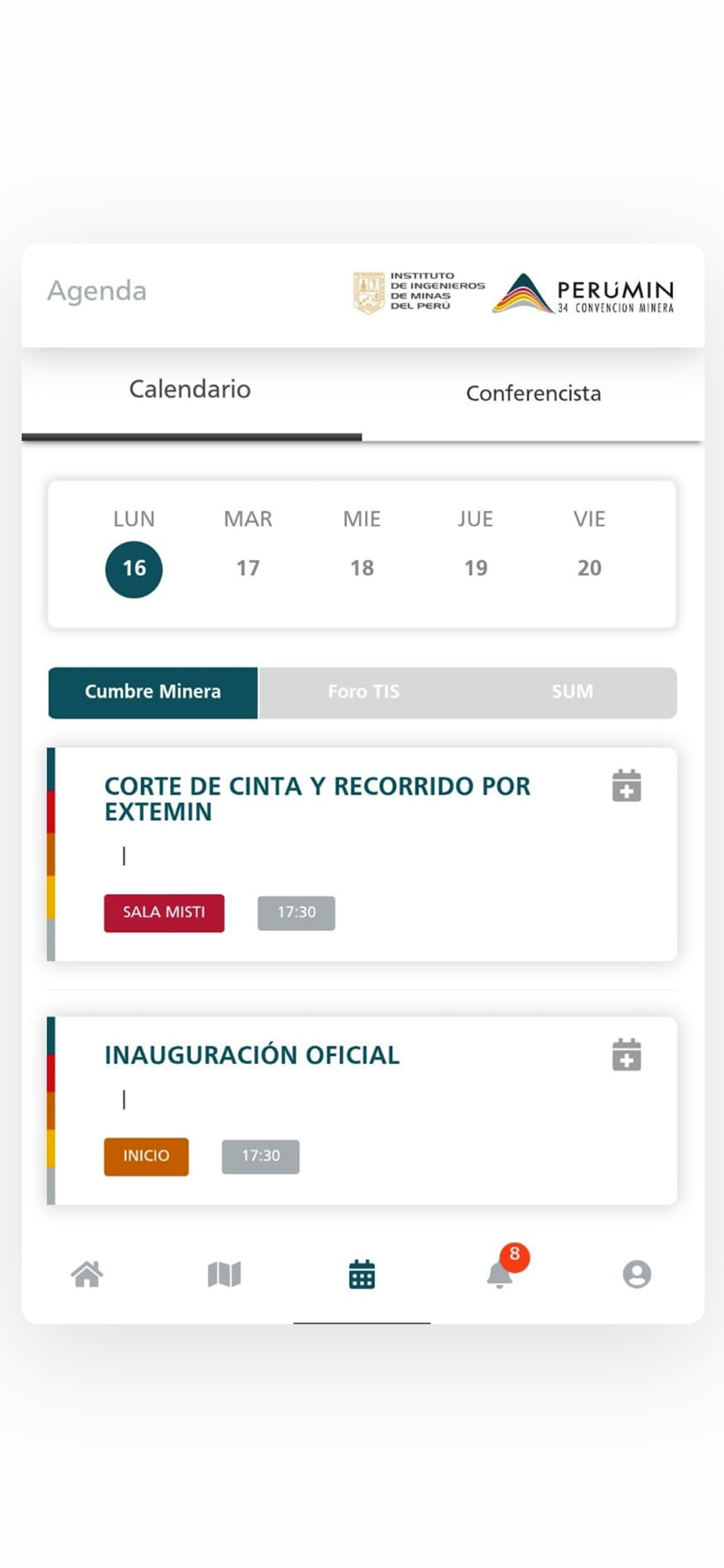Open the Inauguración Oficial event card
Image resolution: width=724 pixels, height=1568 pixels.
point(362,1111)
